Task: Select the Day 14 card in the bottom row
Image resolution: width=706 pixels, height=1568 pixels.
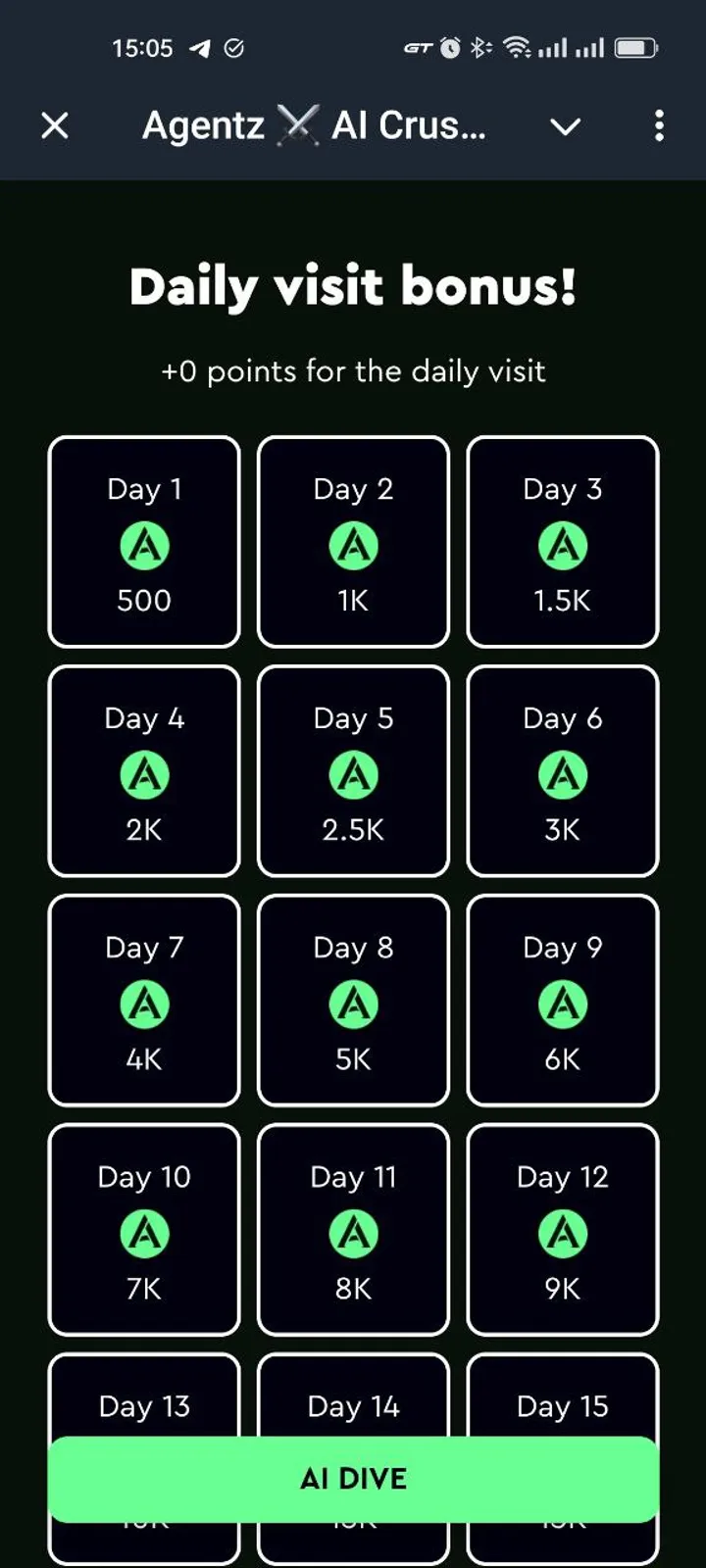Action: 353,1405
